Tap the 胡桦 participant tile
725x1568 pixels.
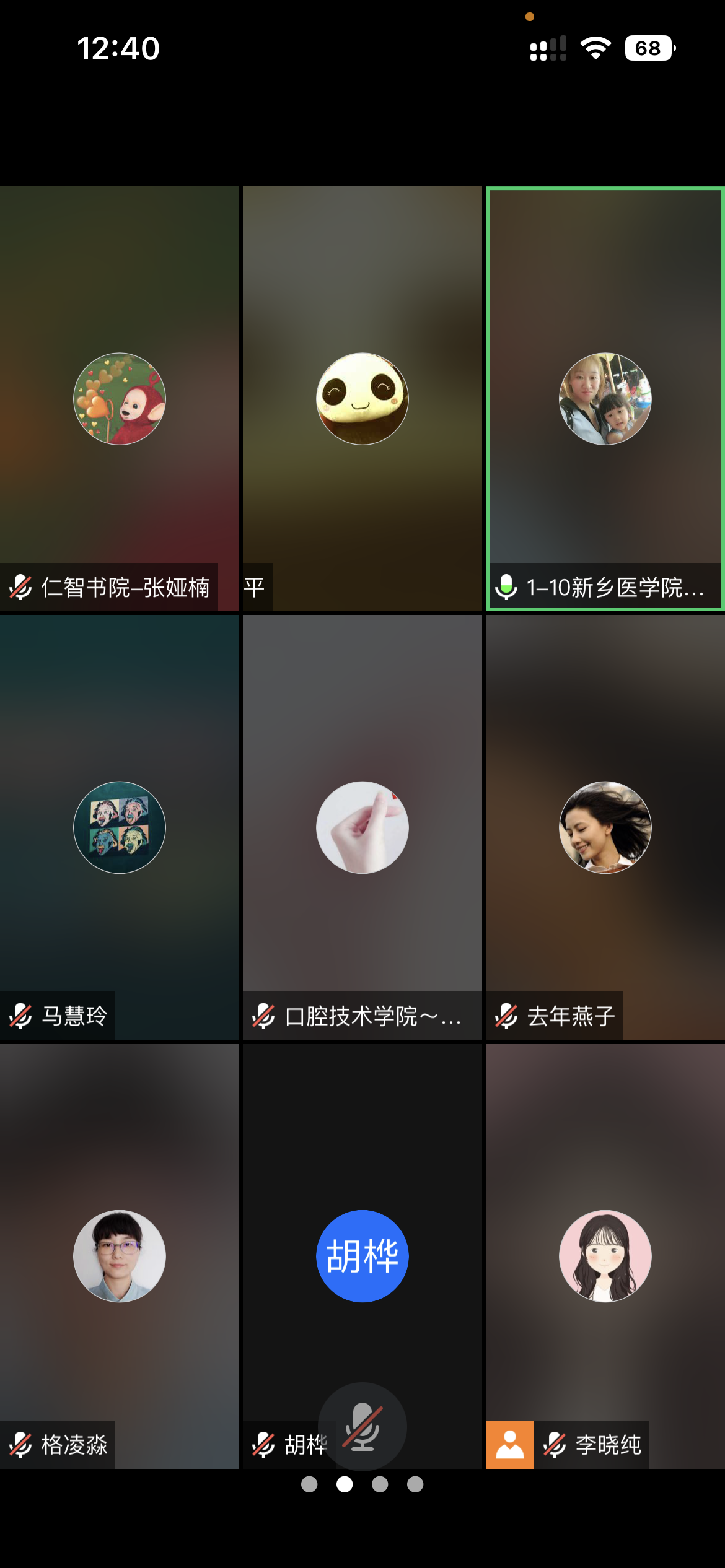tap(362, 1256)
